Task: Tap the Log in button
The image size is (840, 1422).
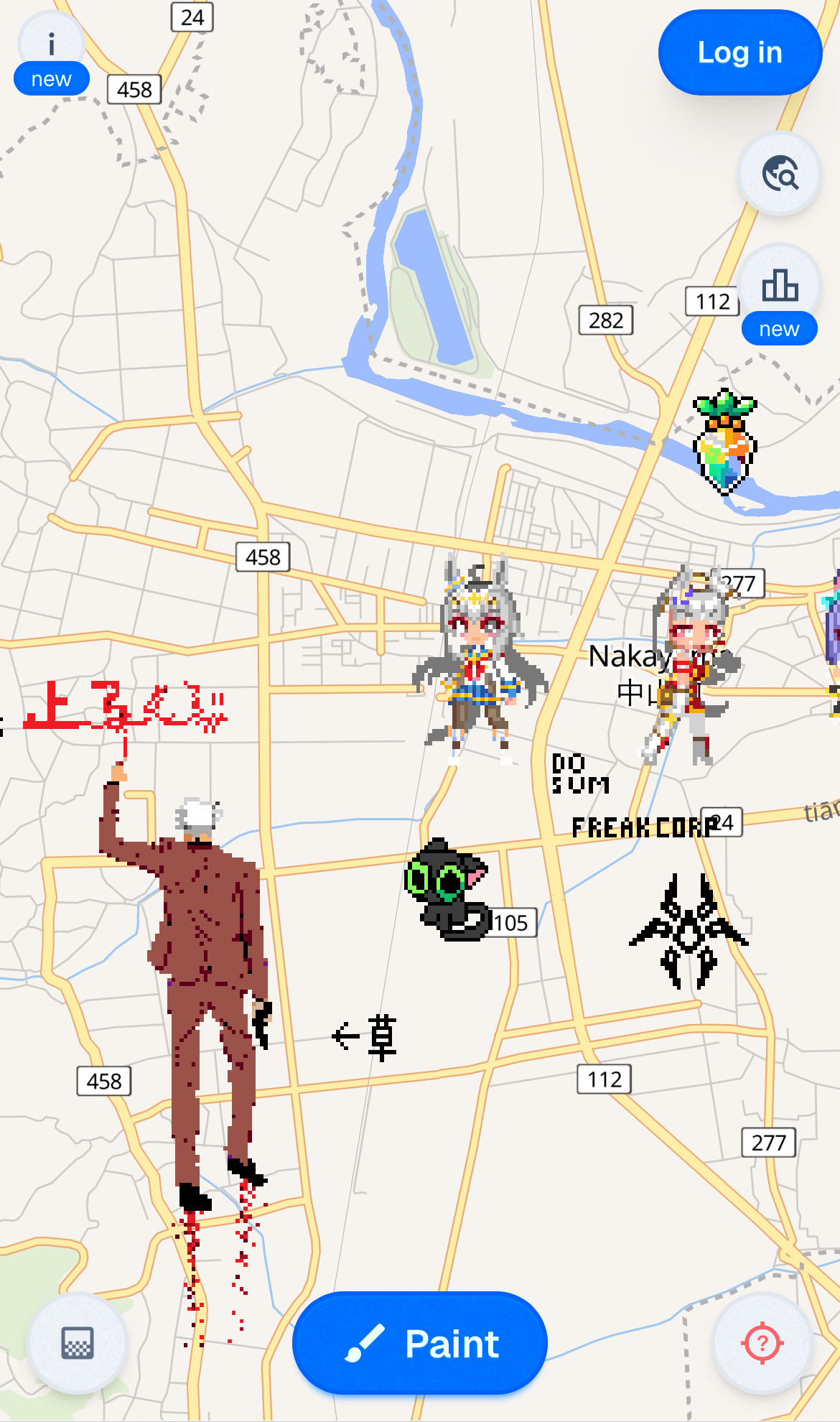Action: click(739, 52)
